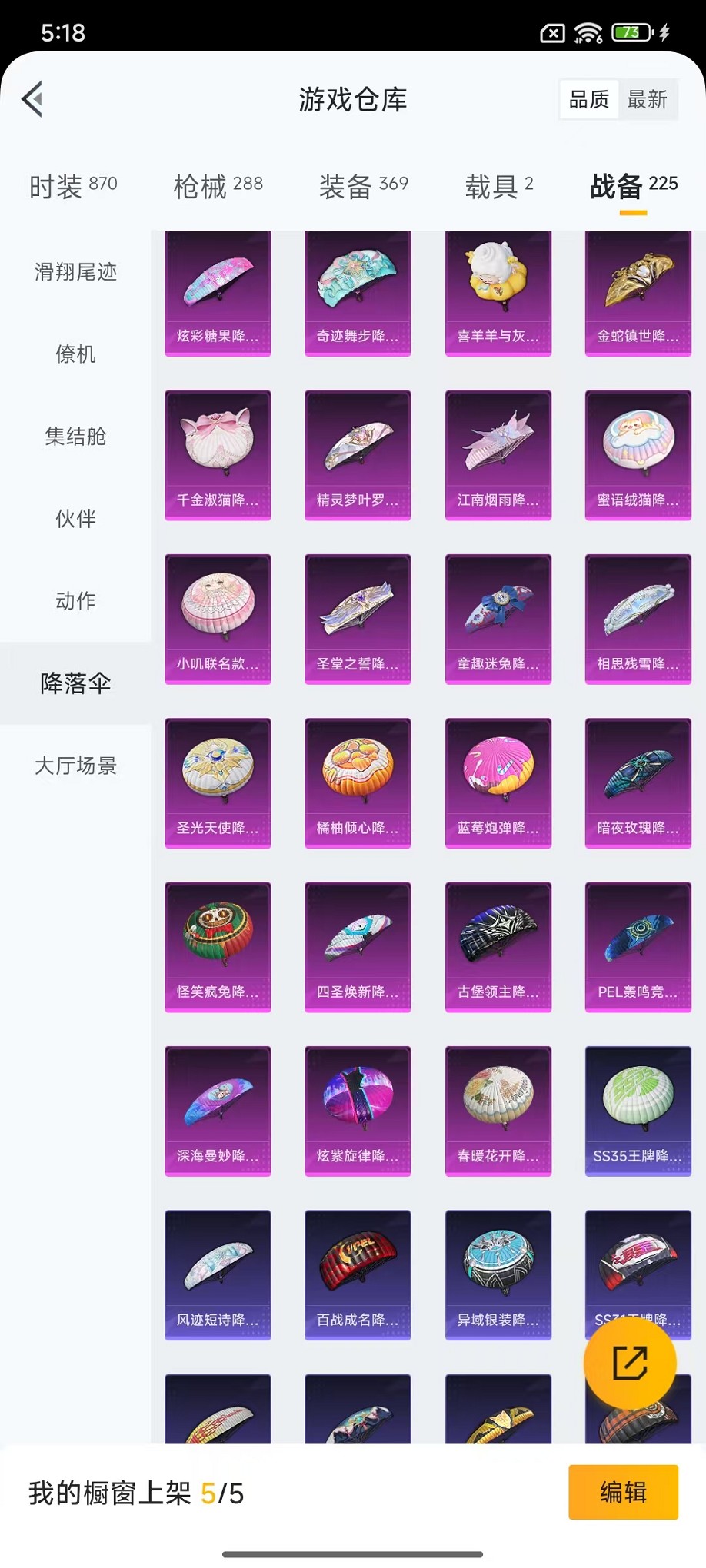The image size is (706, 1568).
Task: Show the 动作 category
Action: point(75,601)
